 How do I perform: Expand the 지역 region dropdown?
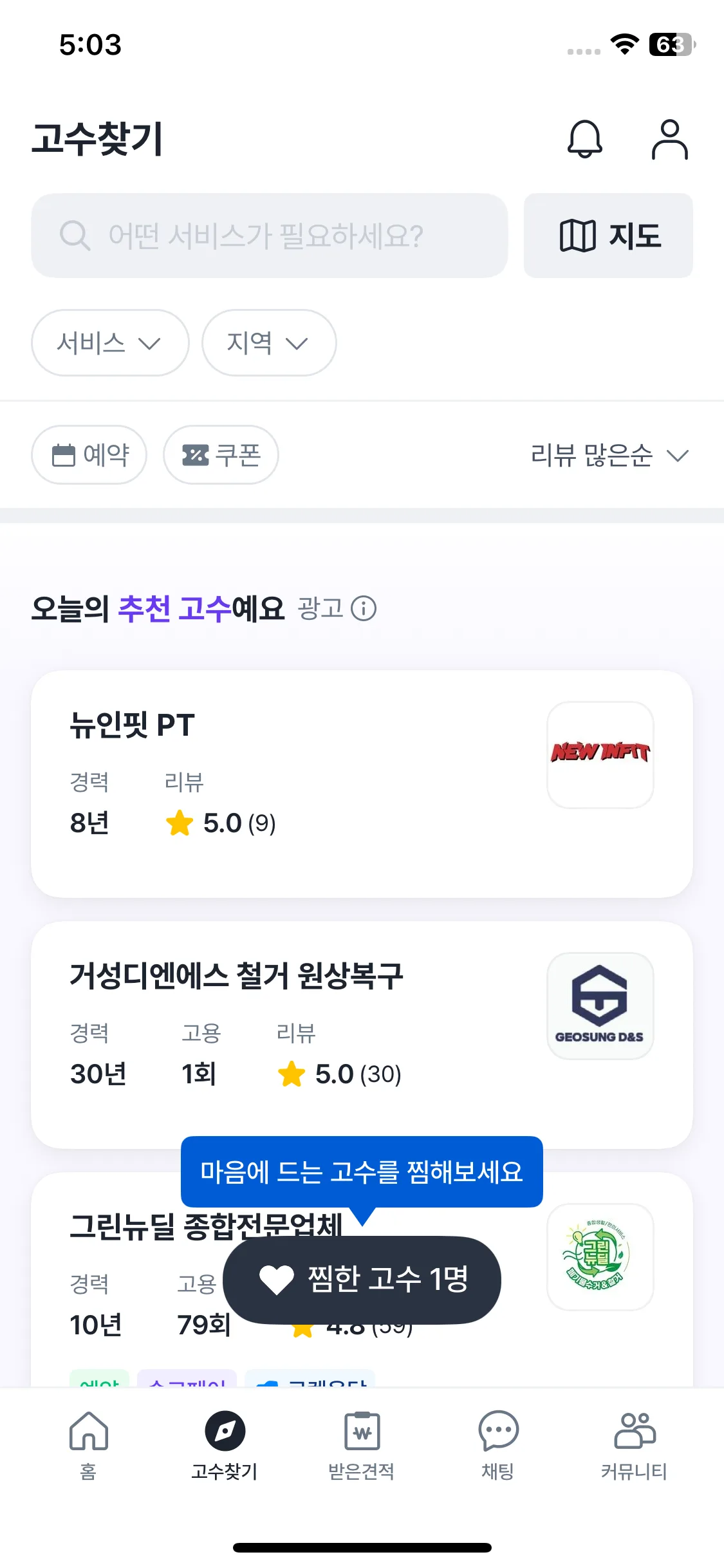(x=268, y=342)
